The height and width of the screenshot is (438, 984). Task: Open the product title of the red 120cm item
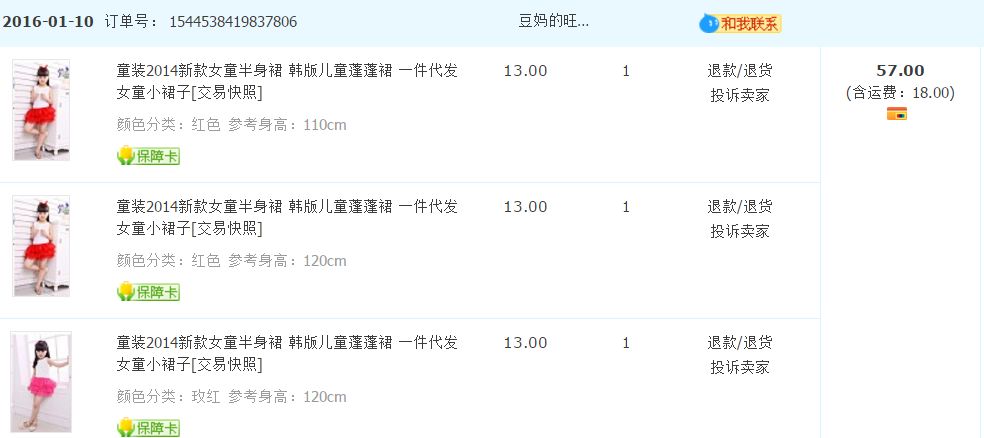tap(287, 217)
